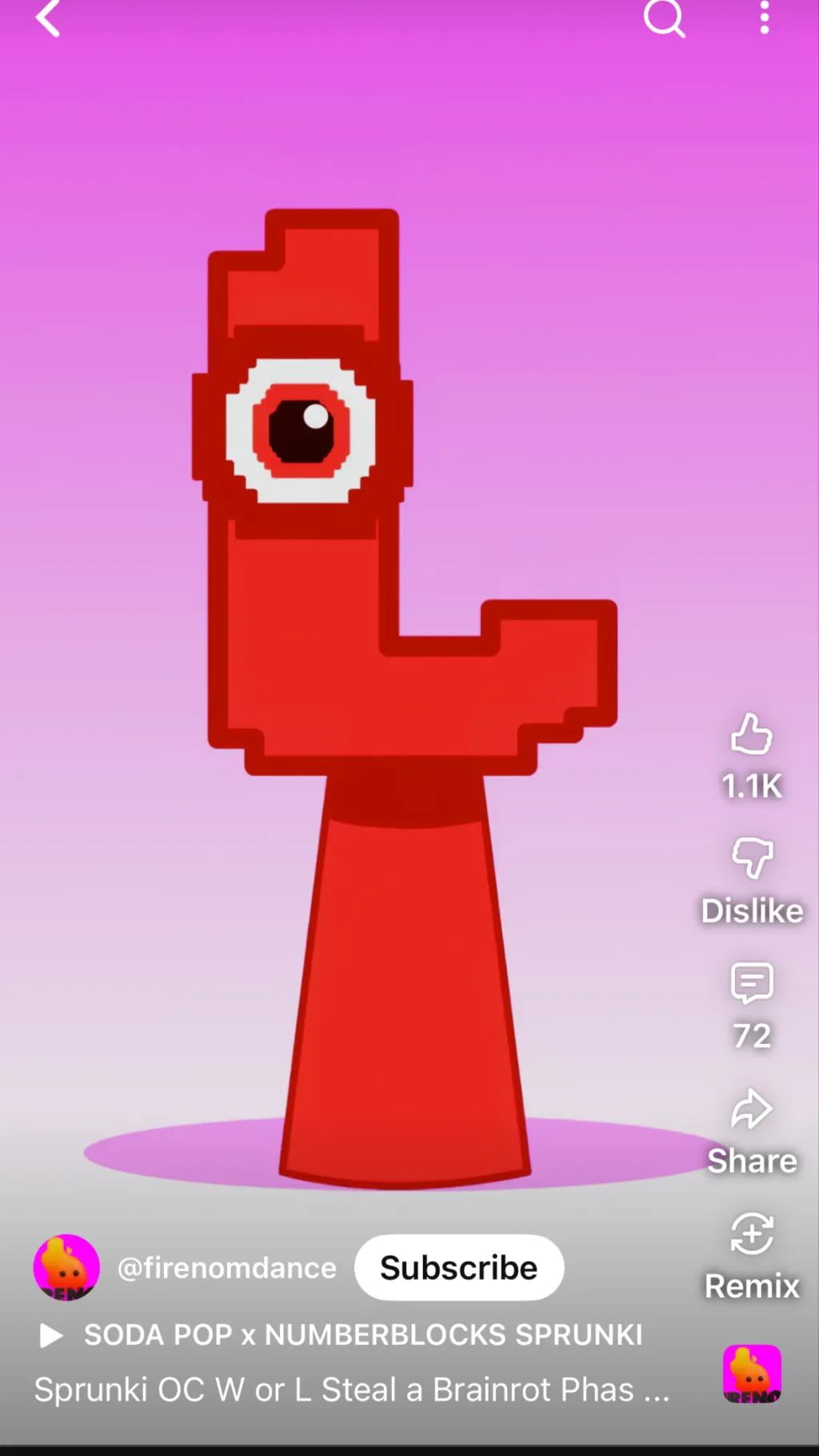Open firenomdance profile avatar
This screenshot has width=819, height=1456.
pos(66,1267)
